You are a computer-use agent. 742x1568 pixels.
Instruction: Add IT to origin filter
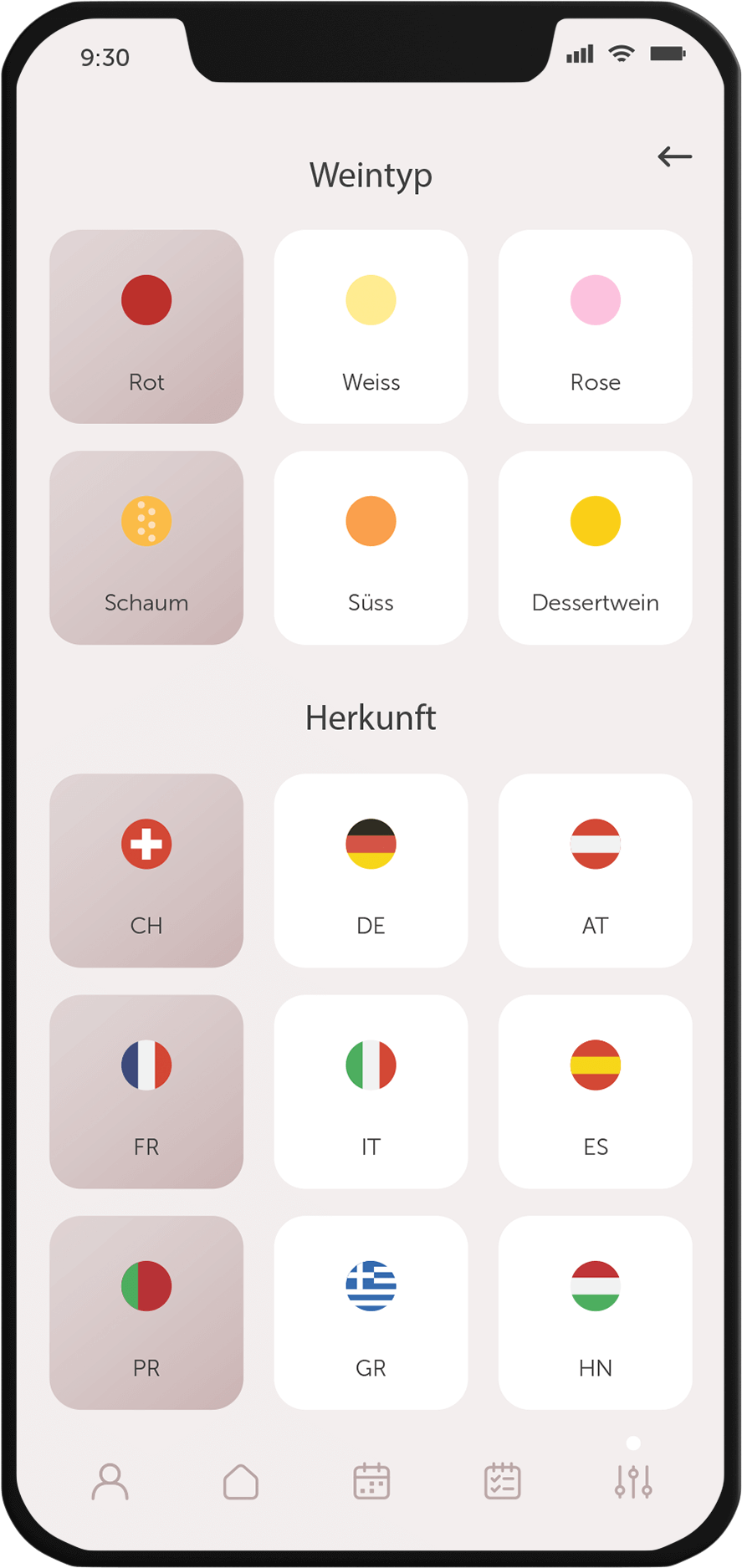pos(371,1091)
